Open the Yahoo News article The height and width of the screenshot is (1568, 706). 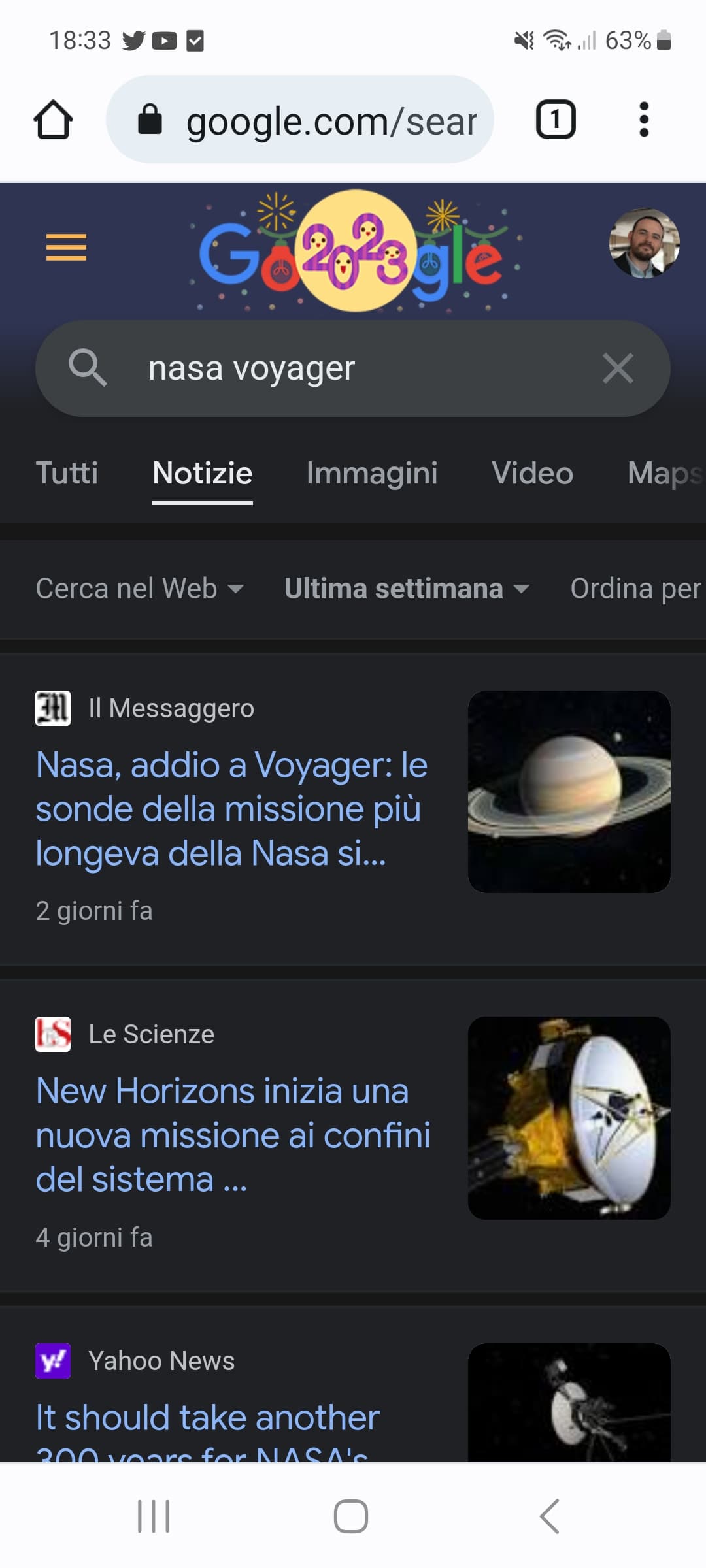[208, 1431]
